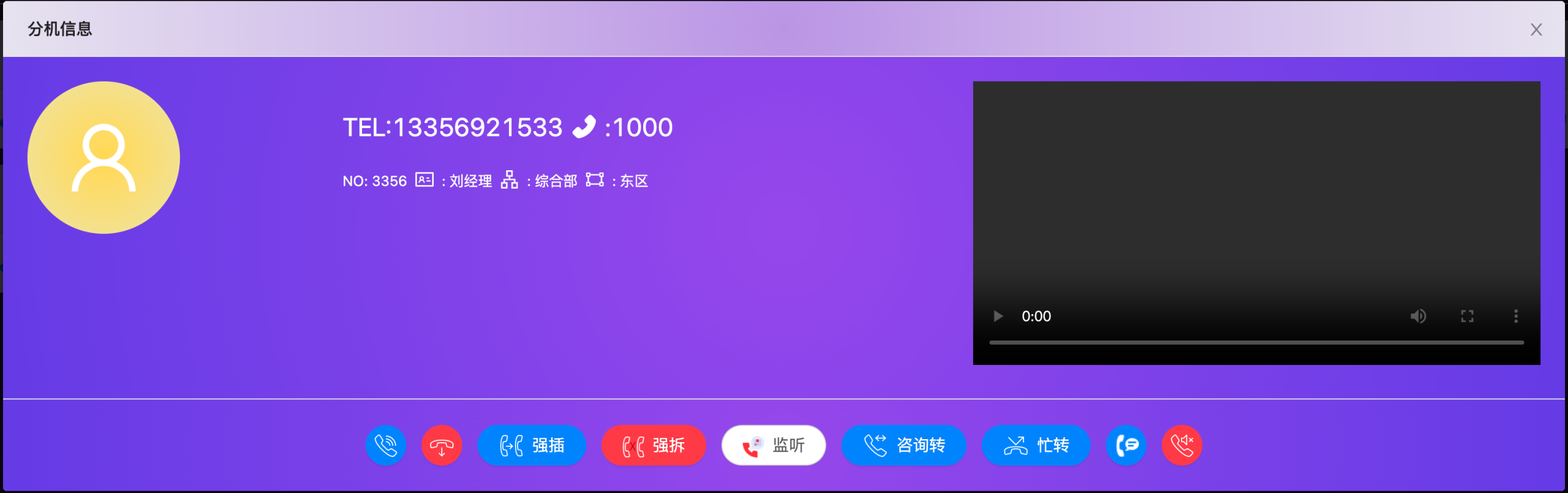1568x493 pixels.
Task: Start monitoring with the 监听 button
Action: [x=774, y=445]
